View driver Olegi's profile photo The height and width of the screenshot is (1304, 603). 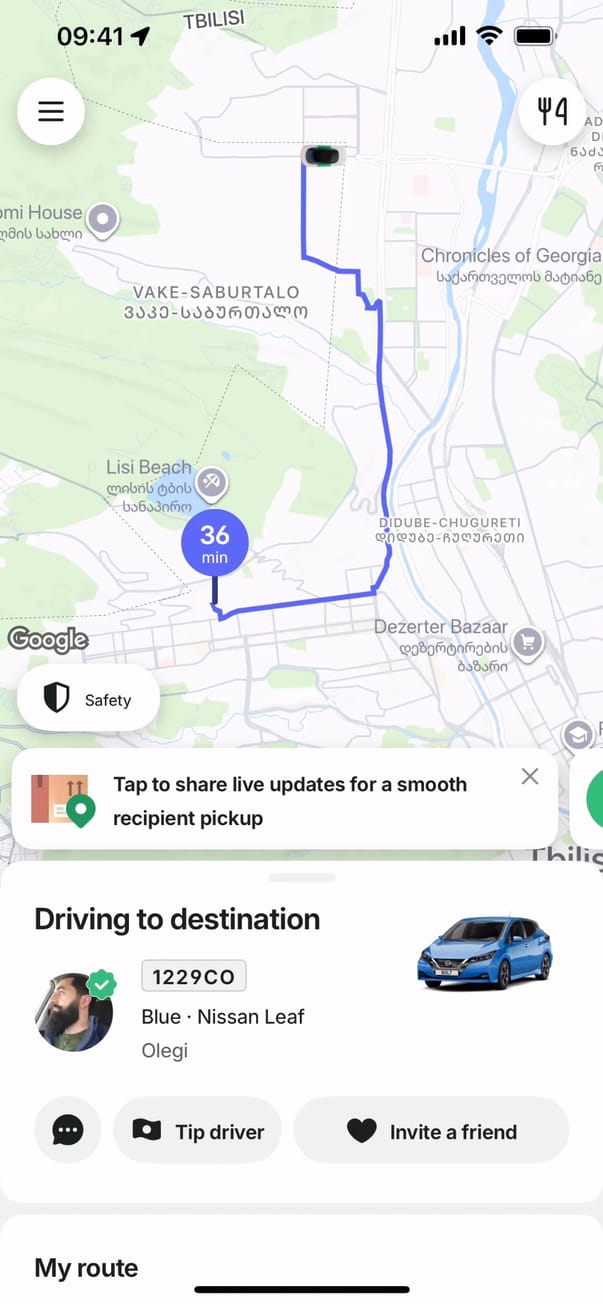tap(74, 1011)
